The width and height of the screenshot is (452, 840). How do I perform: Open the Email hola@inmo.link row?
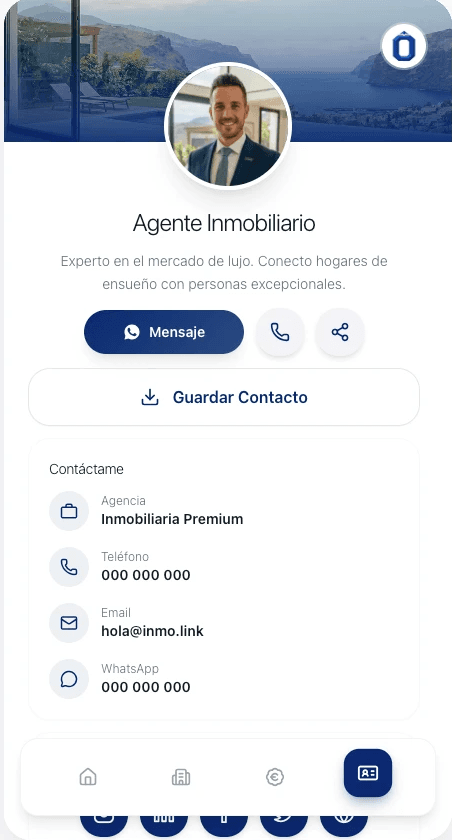pos(224,623)
